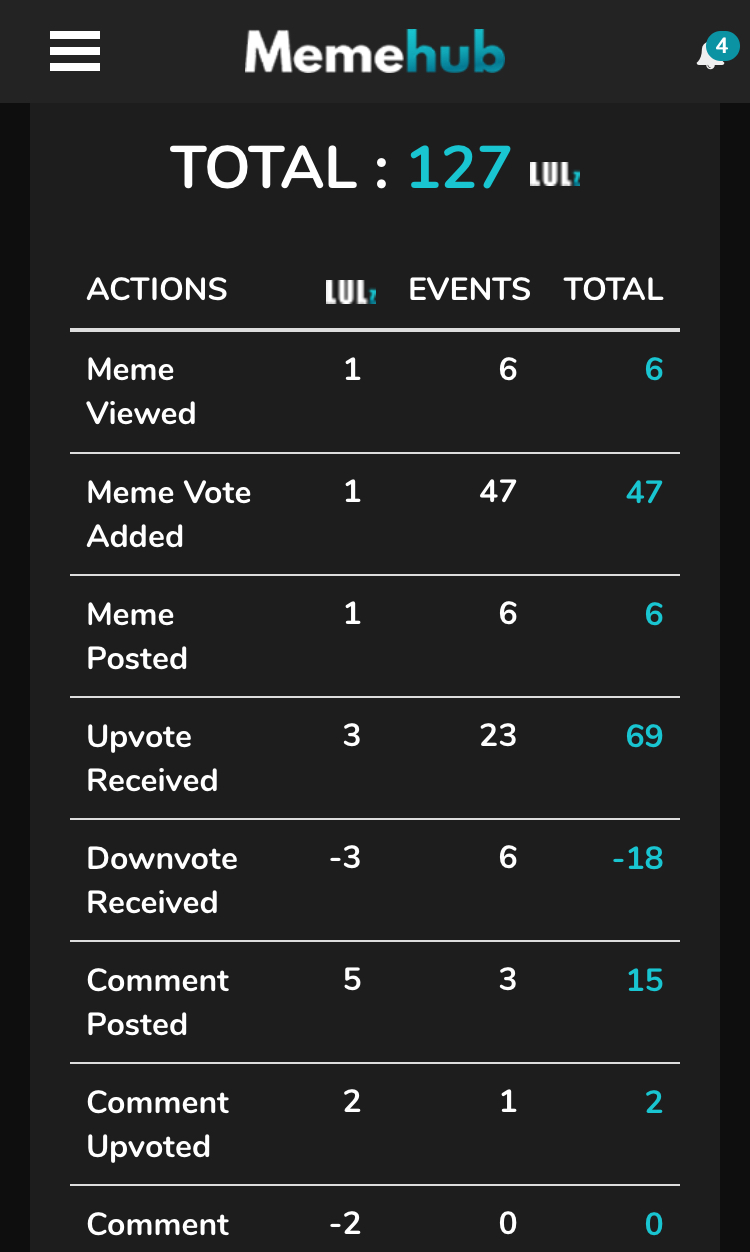
Task: Open the Meme Viewed row
Action: pos(141,391)
